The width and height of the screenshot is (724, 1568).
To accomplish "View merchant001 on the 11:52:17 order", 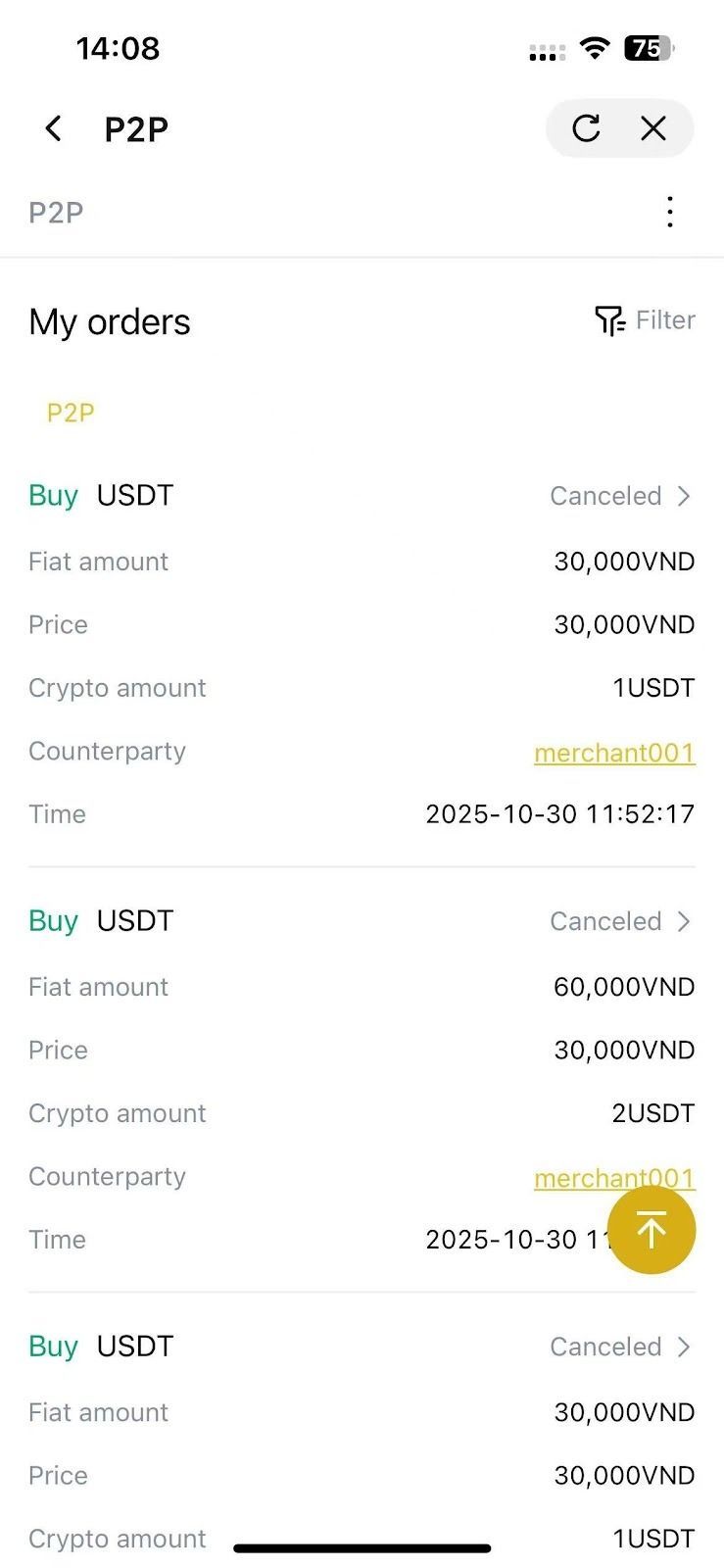I will point(614,753).
